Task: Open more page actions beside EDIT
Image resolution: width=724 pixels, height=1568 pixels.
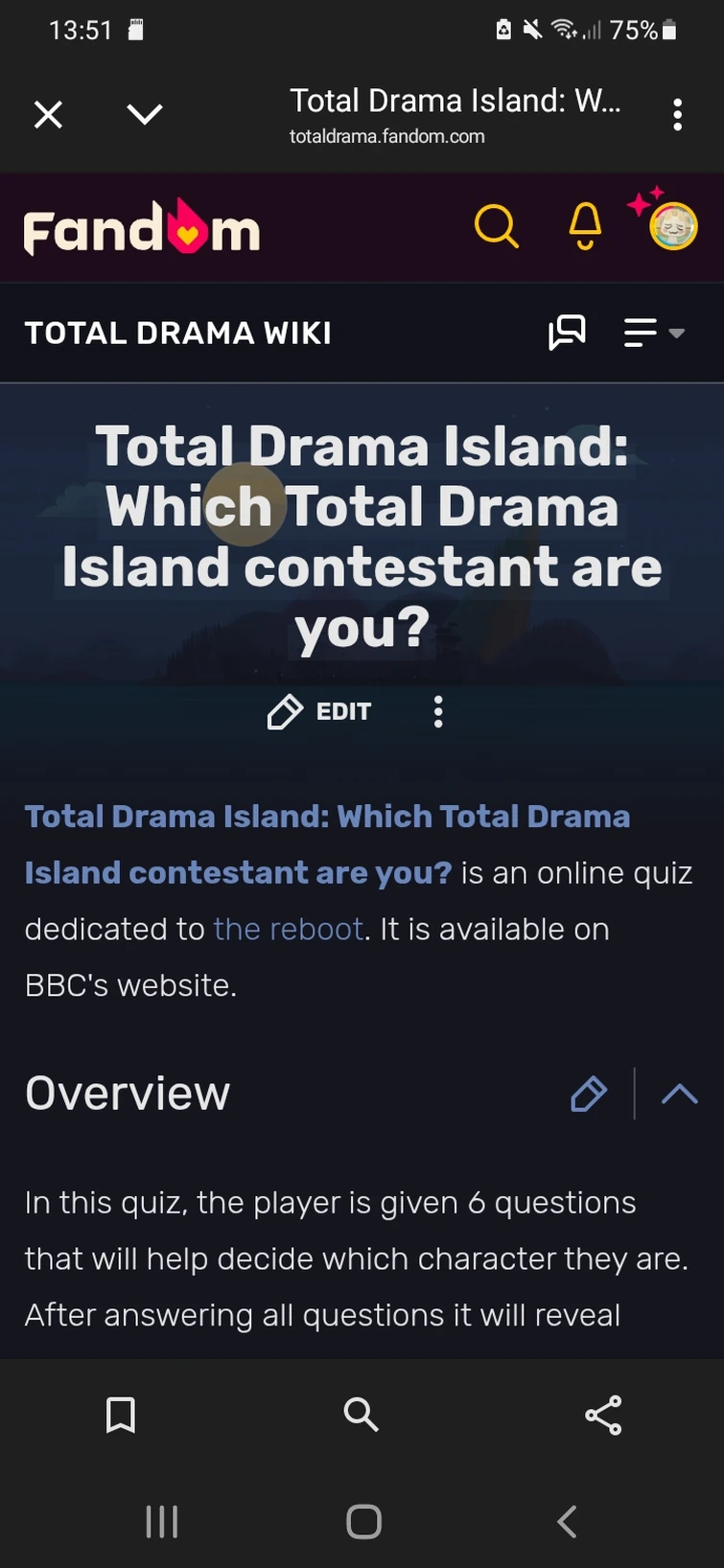Action: [438, 712]
